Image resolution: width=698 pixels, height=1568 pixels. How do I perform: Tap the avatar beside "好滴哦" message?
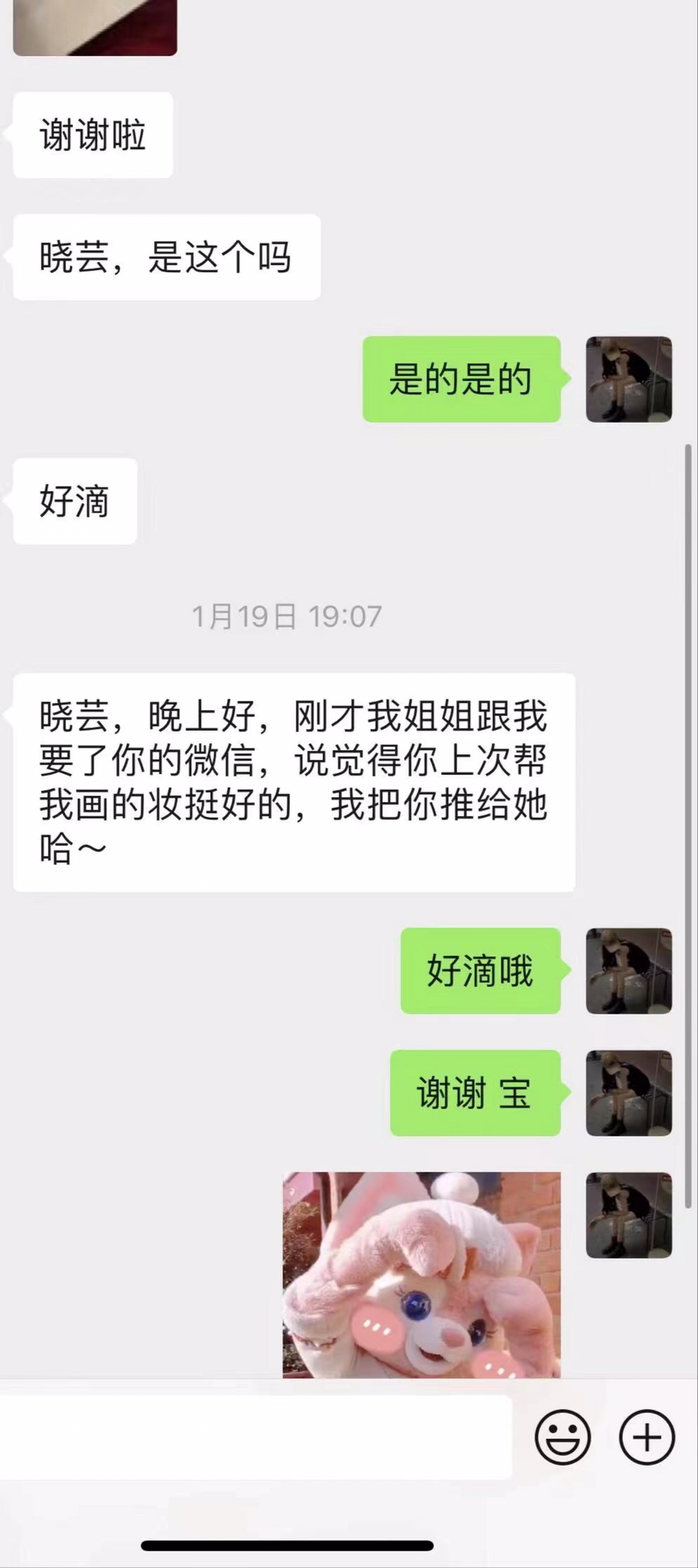629,971
